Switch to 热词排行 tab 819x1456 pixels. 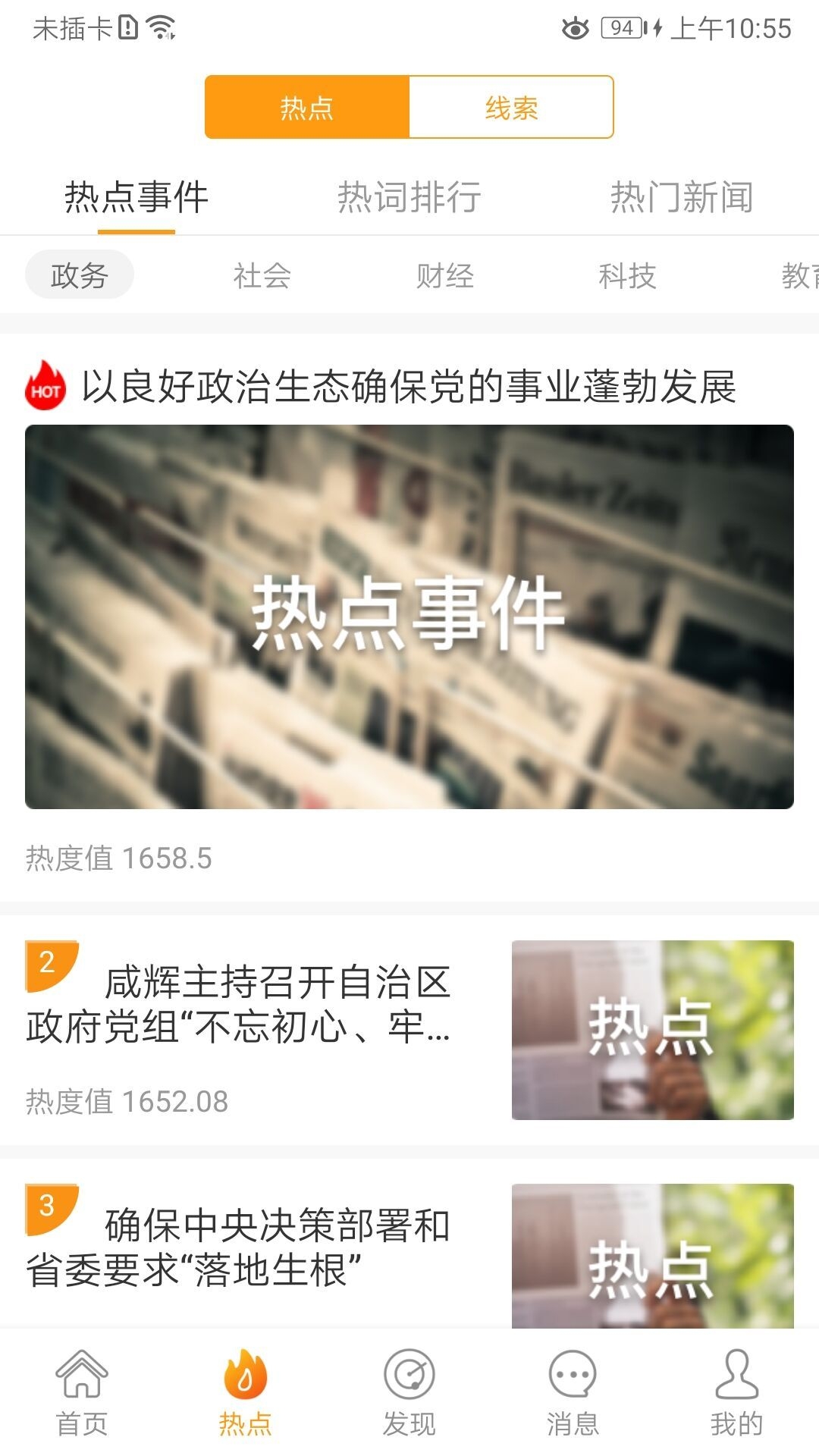coord(409,198)
